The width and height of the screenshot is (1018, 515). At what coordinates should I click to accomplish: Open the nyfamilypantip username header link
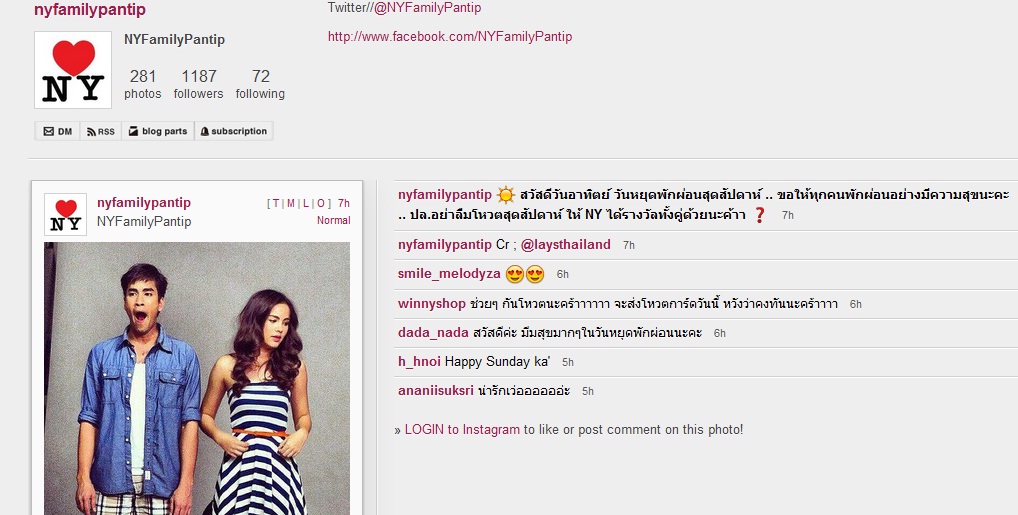(x=90, y=10)
